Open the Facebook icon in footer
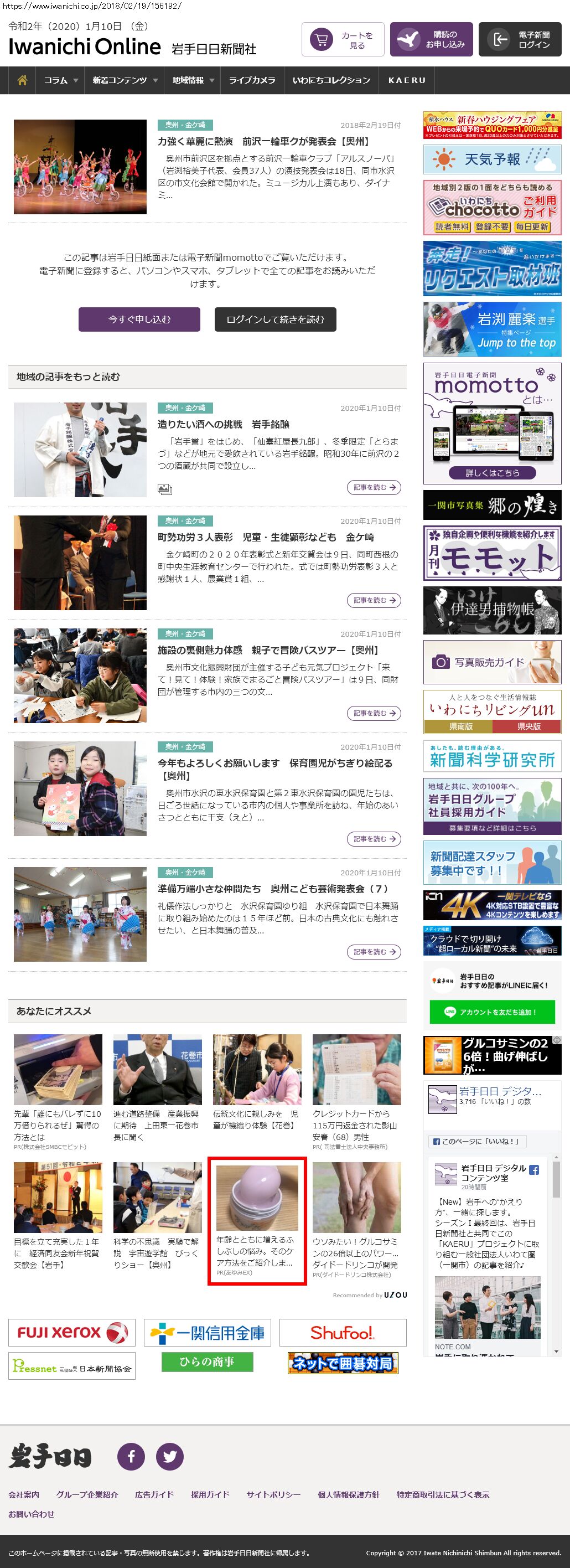This screenshot has width=570, height=1568. 131,1456
